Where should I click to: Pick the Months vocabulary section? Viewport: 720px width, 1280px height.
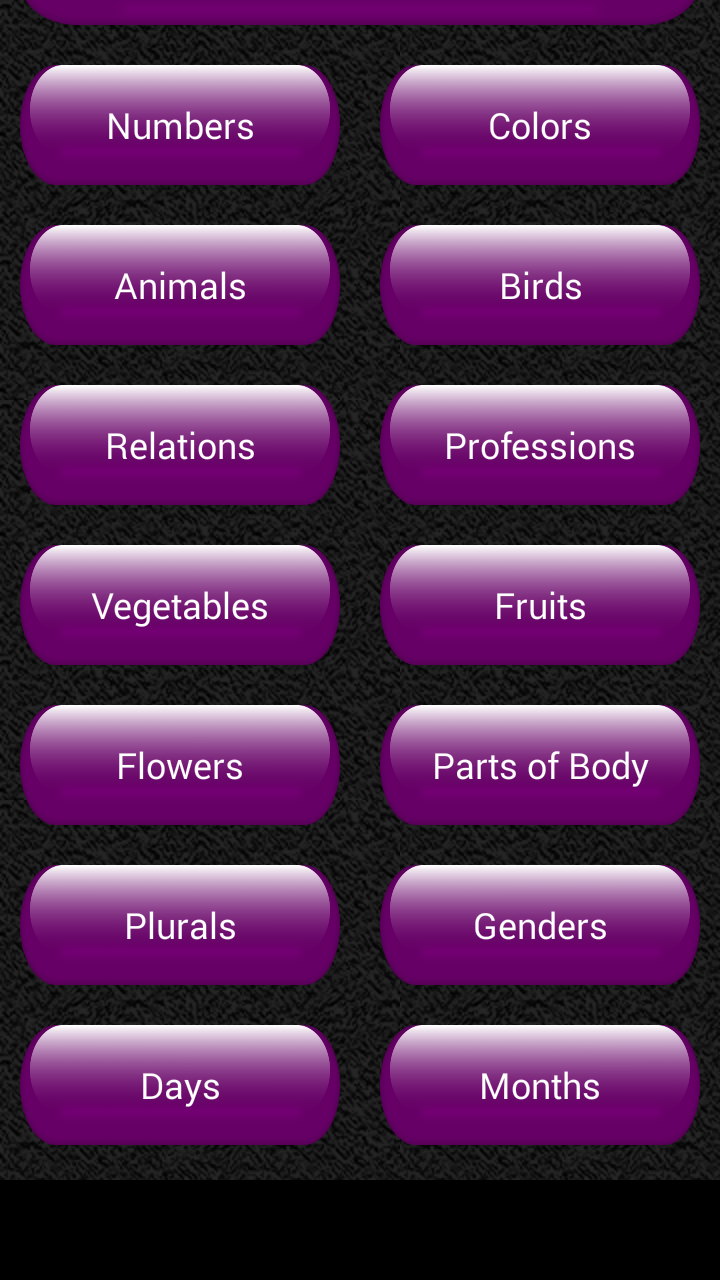(x=540, y=1085)
